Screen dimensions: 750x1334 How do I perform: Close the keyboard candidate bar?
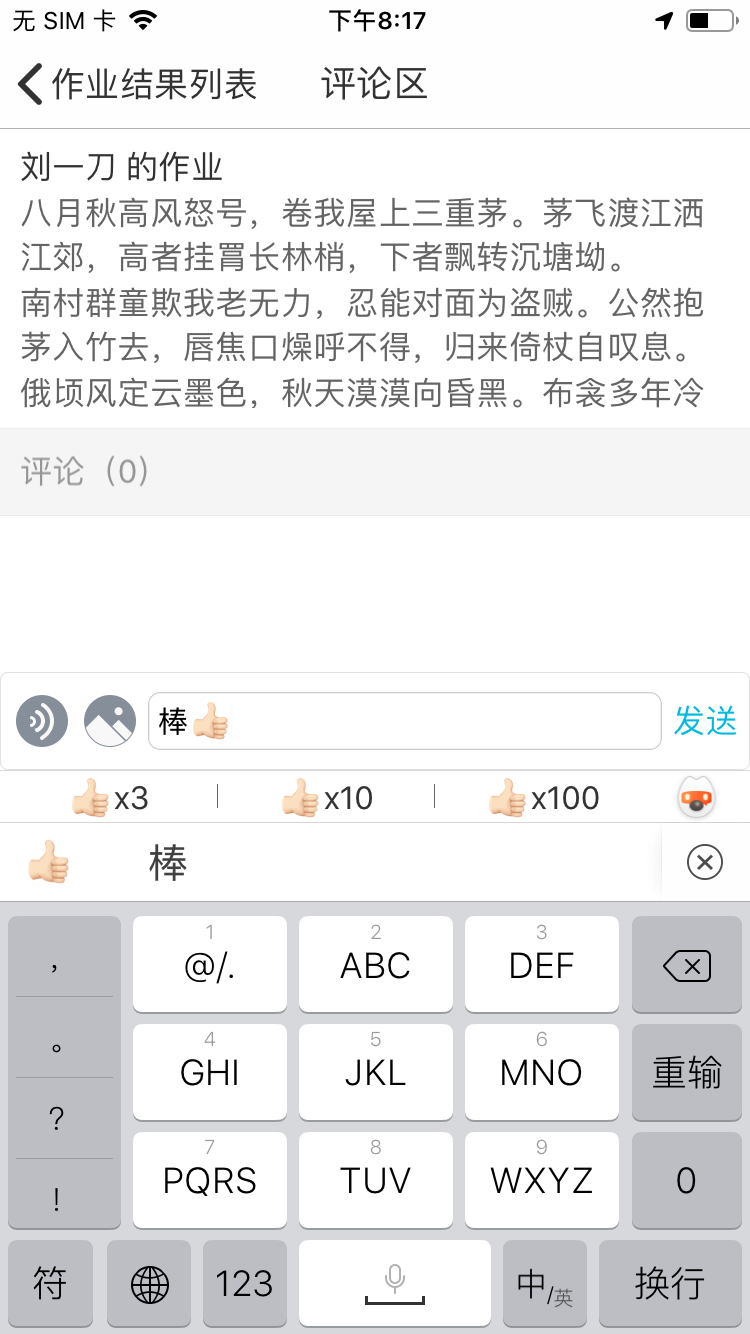[x=705, y=862]
